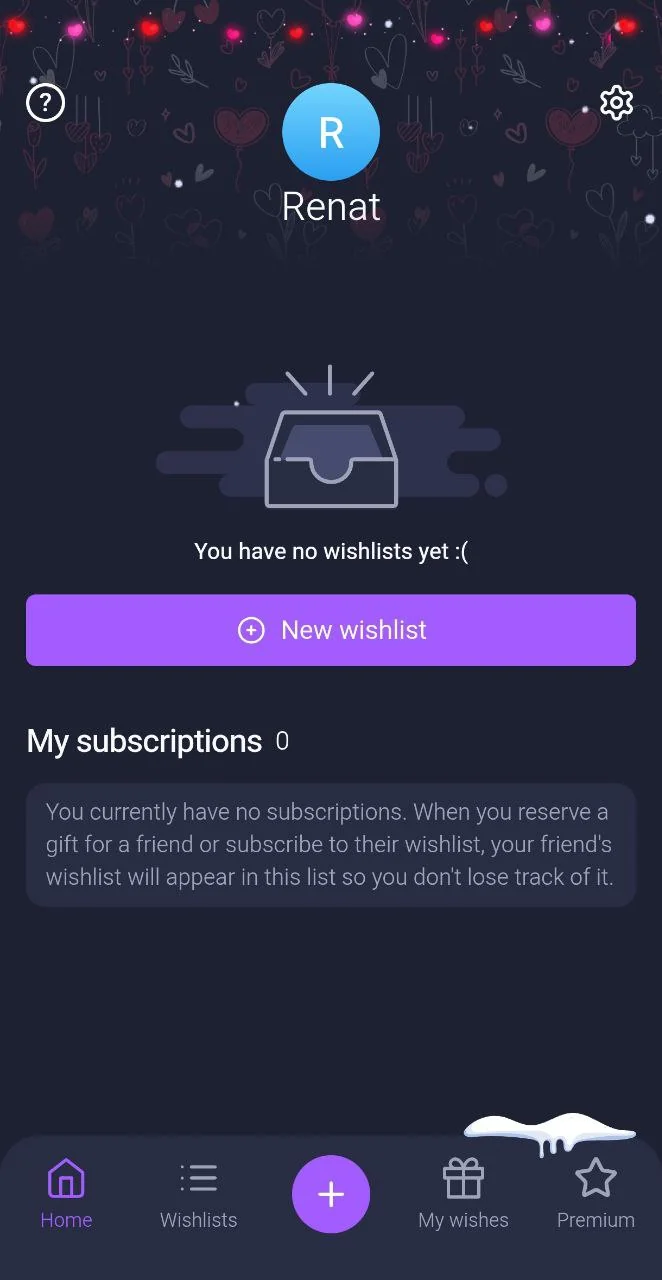This screenshot has height=1280, width=662.
Task: Create a New wishlist
Action: (x=331, y=630)
